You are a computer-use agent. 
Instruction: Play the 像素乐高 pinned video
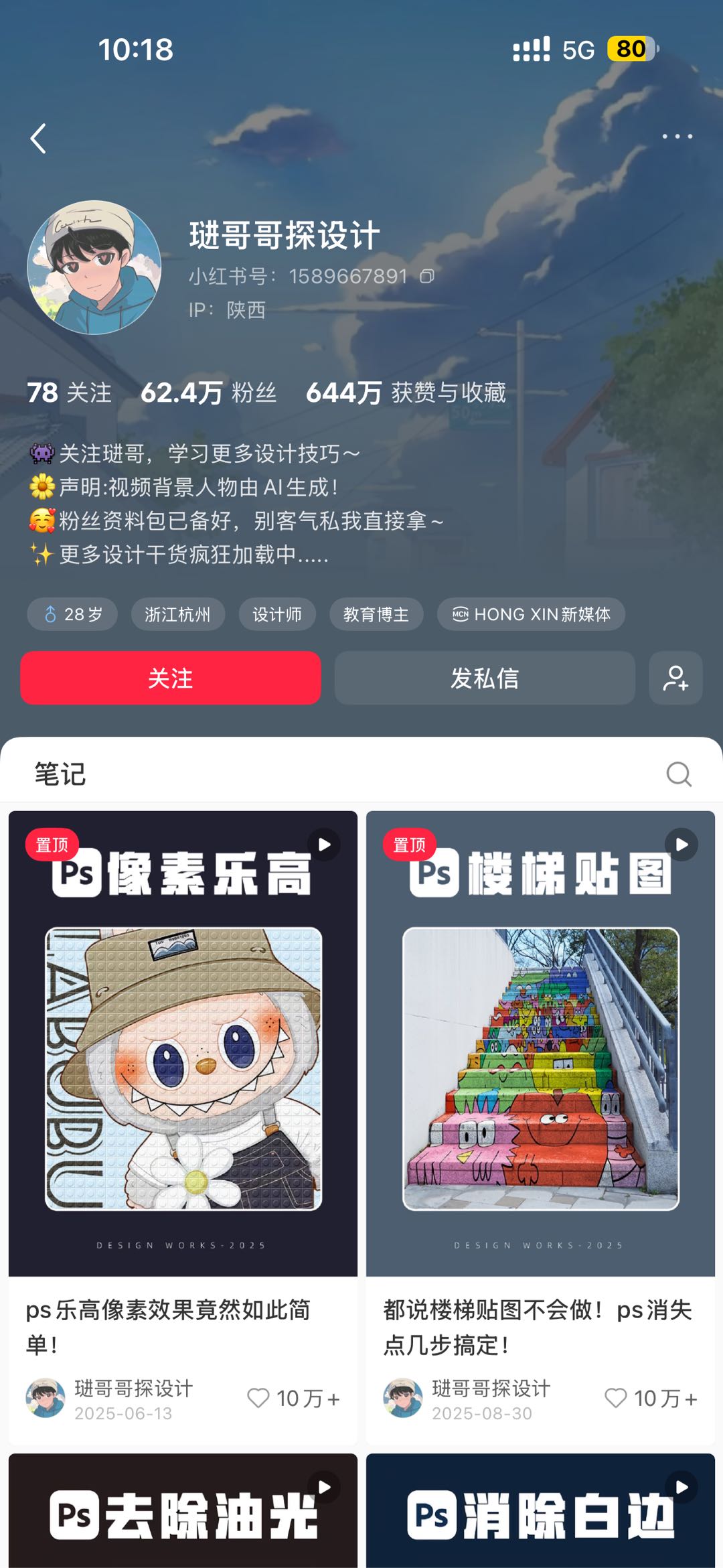(323, 845)
